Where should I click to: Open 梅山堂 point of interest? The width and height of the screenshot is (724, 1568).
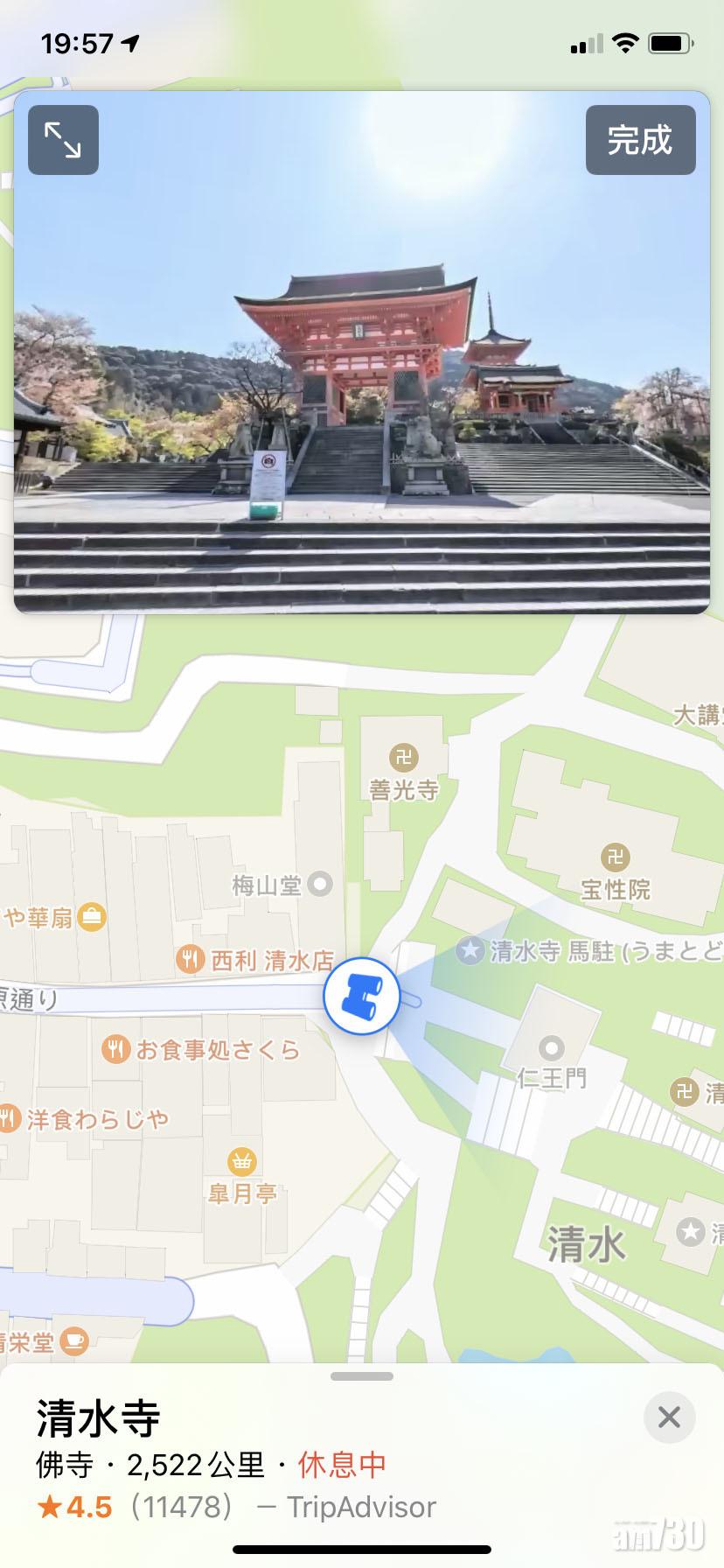[321, 885]
